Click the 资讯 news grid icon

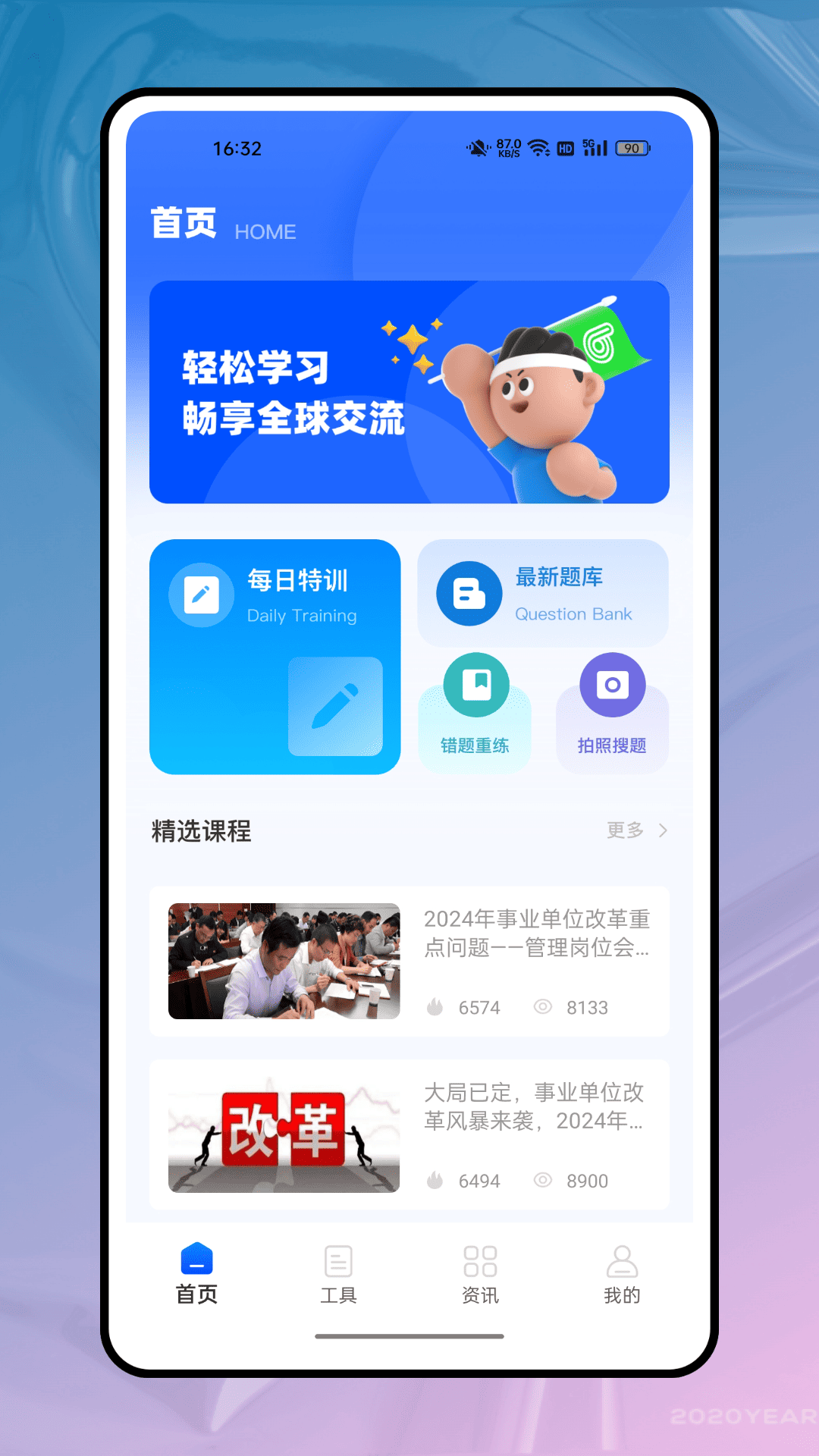pos(479,1259)
